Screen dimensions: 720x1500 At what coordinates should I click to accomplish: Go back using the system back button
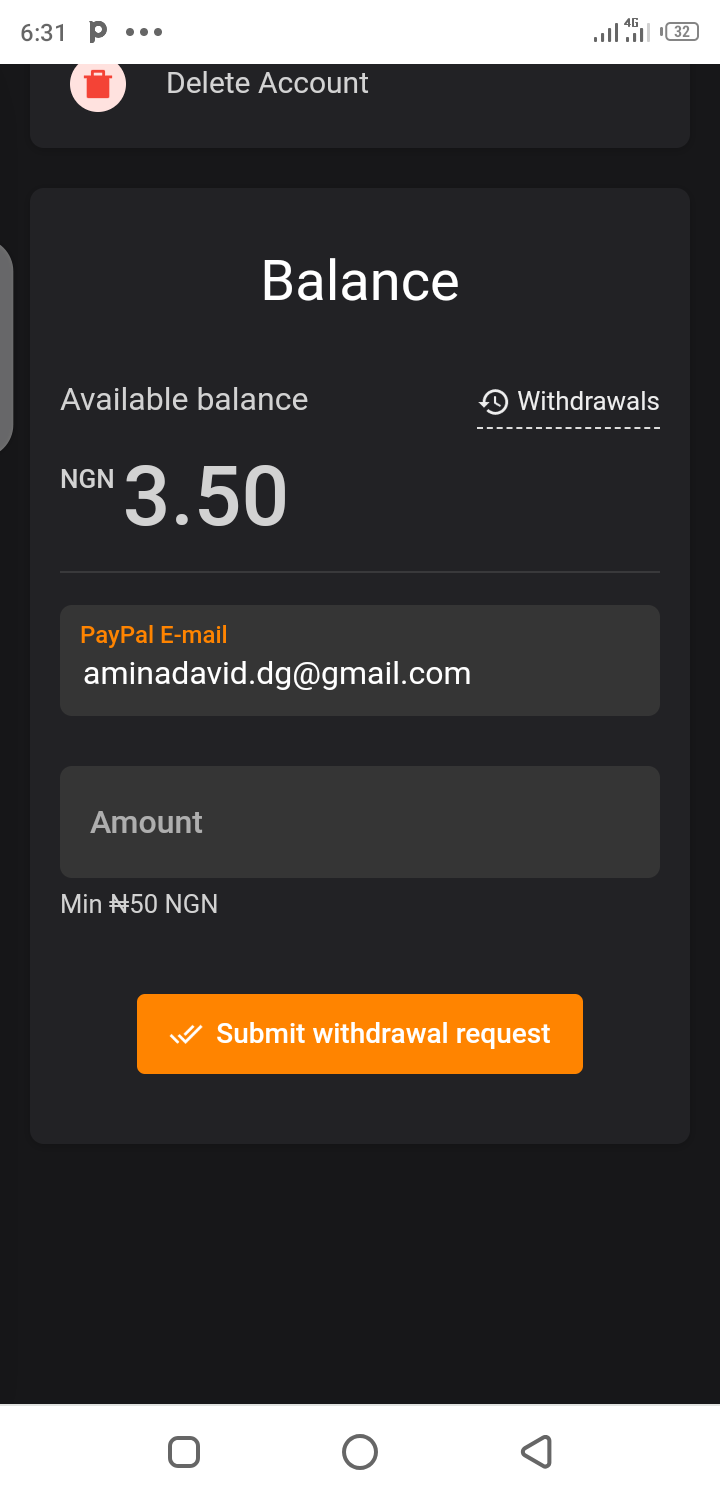[537, 1452]
